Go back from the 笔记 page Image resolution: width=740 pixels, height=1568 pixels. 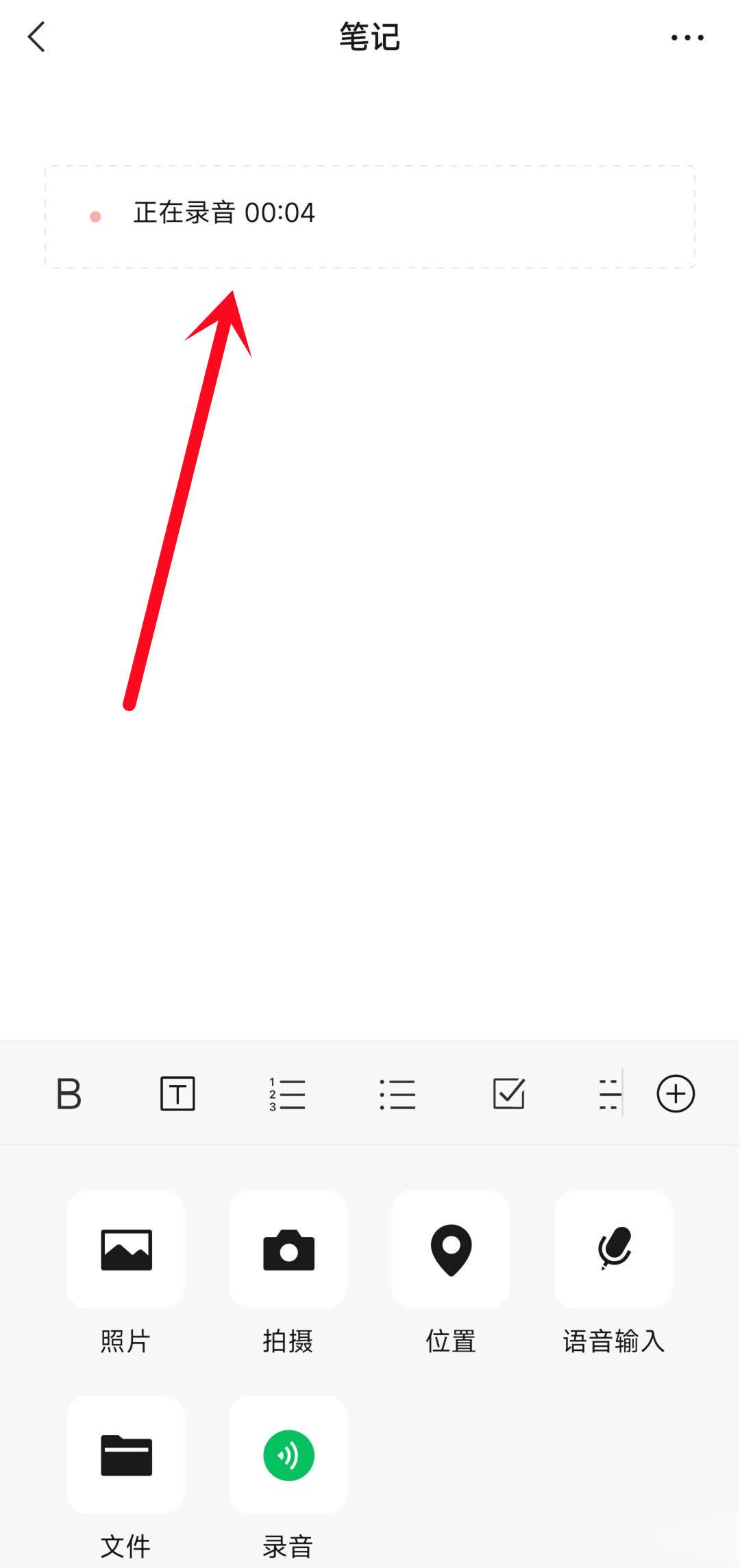pos(37,37)
